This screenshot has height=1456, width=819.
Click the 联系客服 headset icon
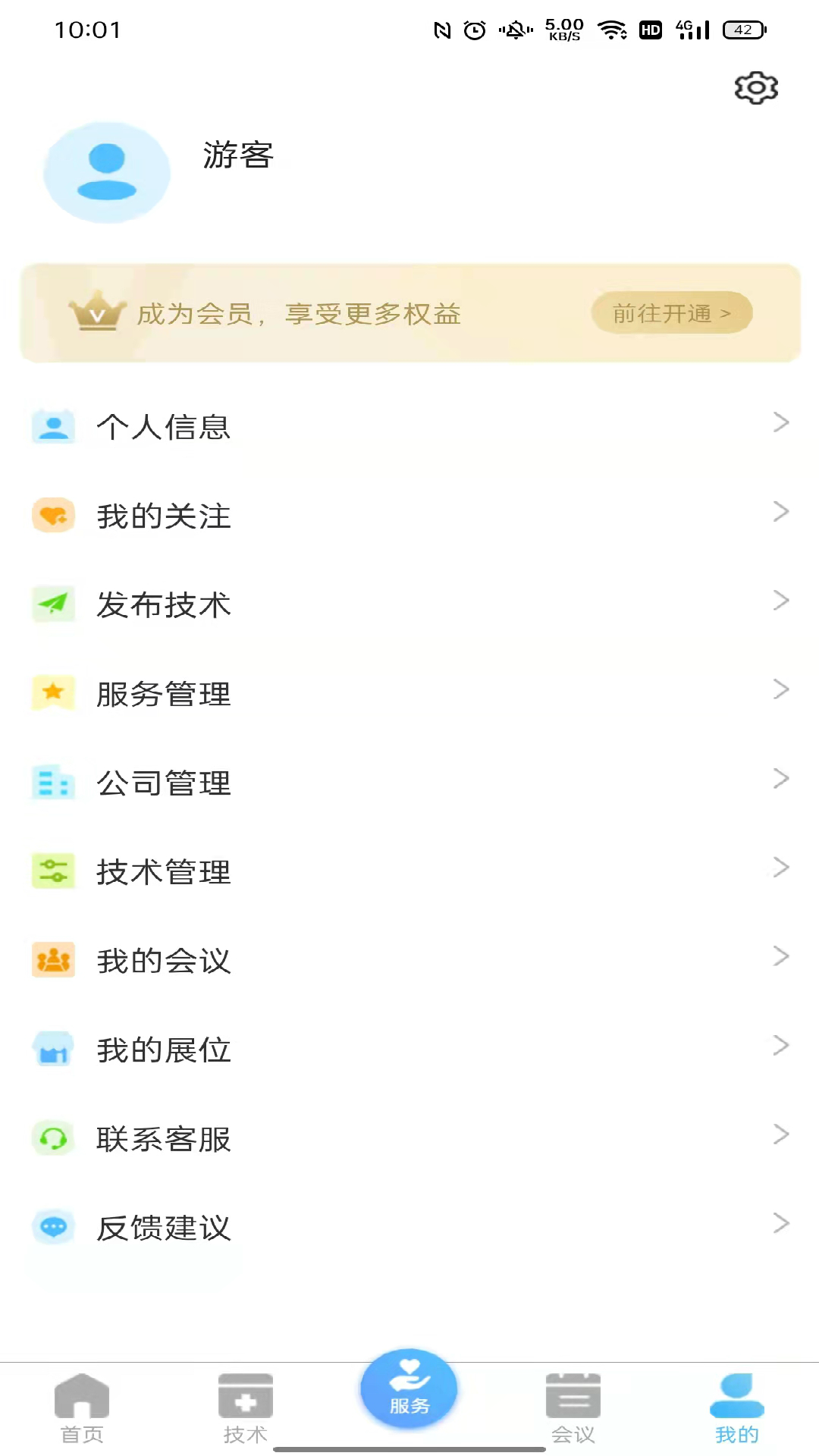tap(53, 1139)
